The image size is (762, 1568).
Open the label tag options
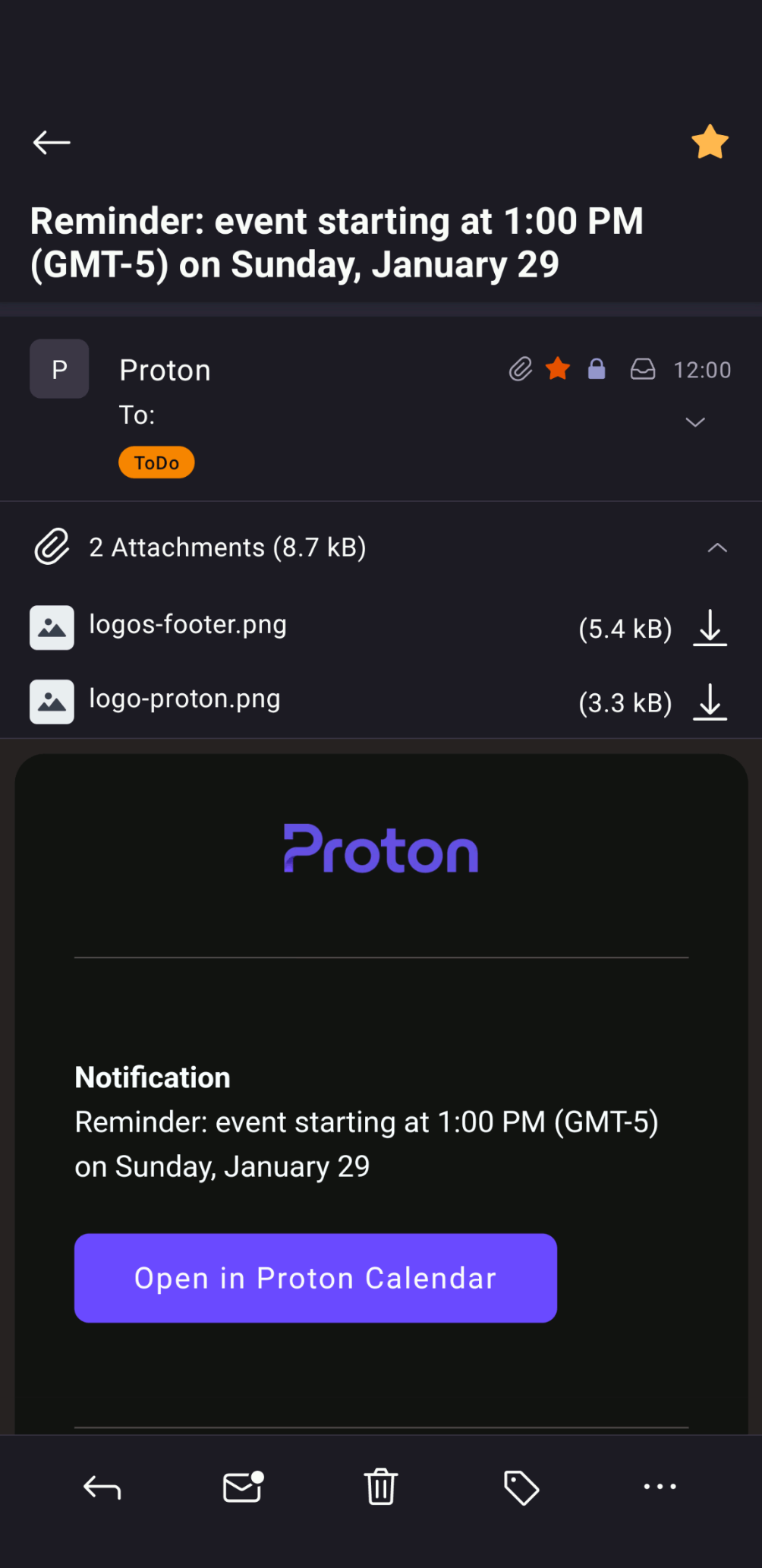pyautogui.click(x=521, y=1487)
